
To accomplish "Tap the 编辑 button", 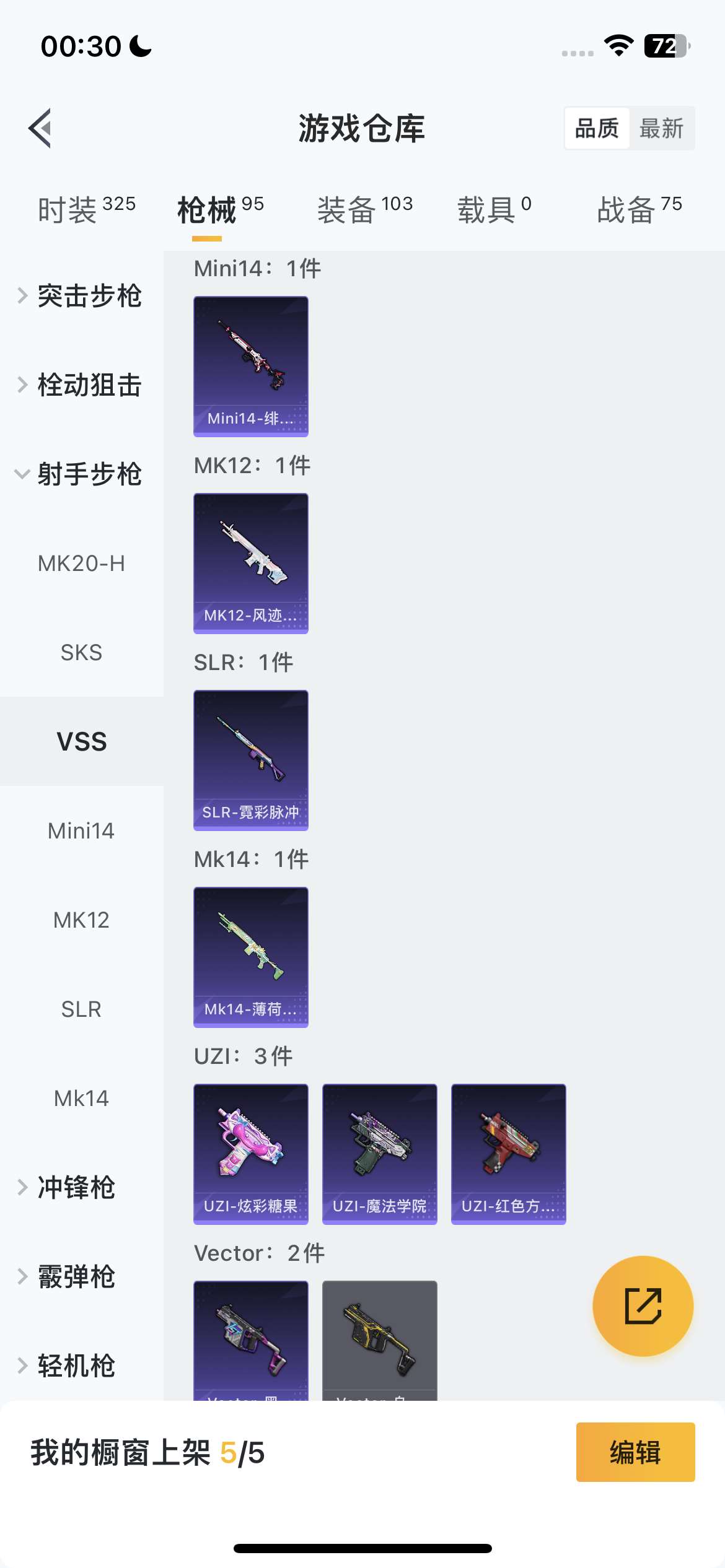I will tap(635, 1453).
